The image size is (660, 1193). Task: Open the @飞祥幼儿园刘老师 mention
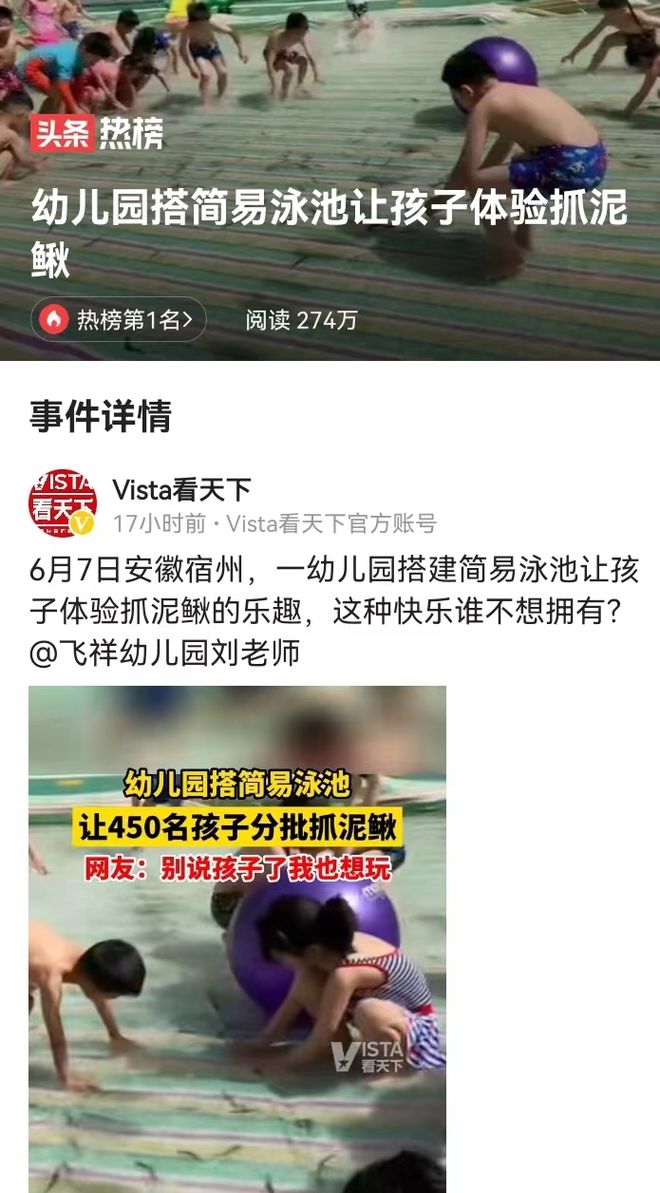165,653
